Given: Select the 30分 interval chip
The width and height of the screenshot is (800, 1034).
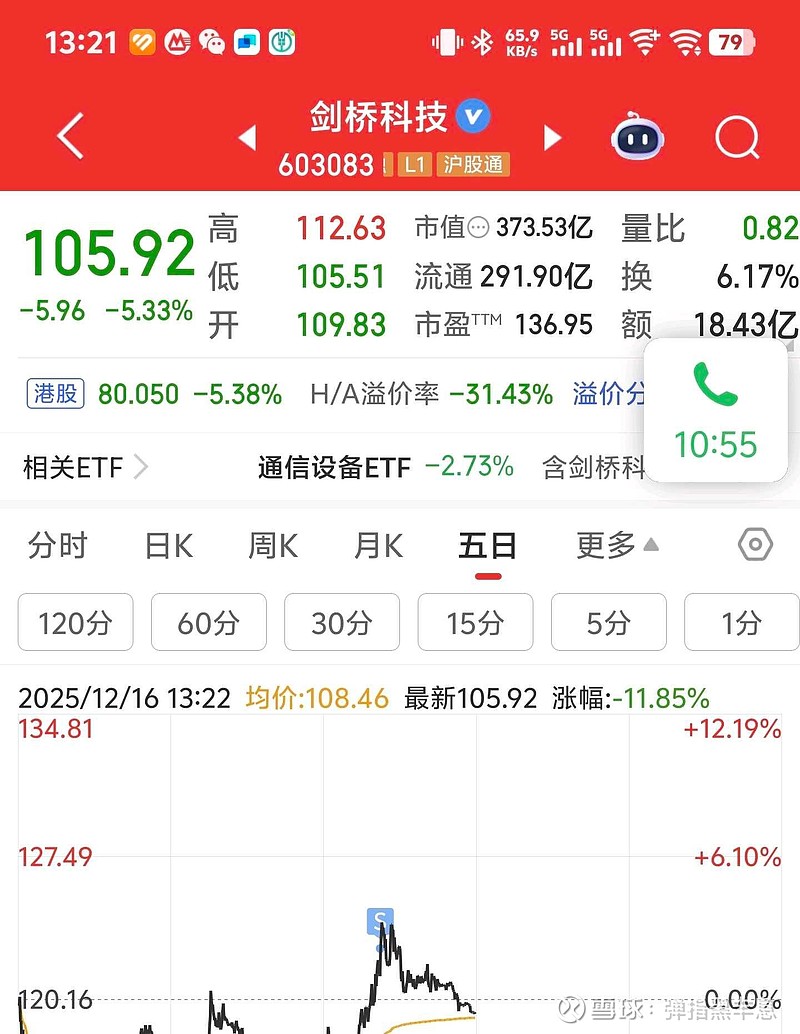Looking at the screenshot, I should tap(342, 623).
